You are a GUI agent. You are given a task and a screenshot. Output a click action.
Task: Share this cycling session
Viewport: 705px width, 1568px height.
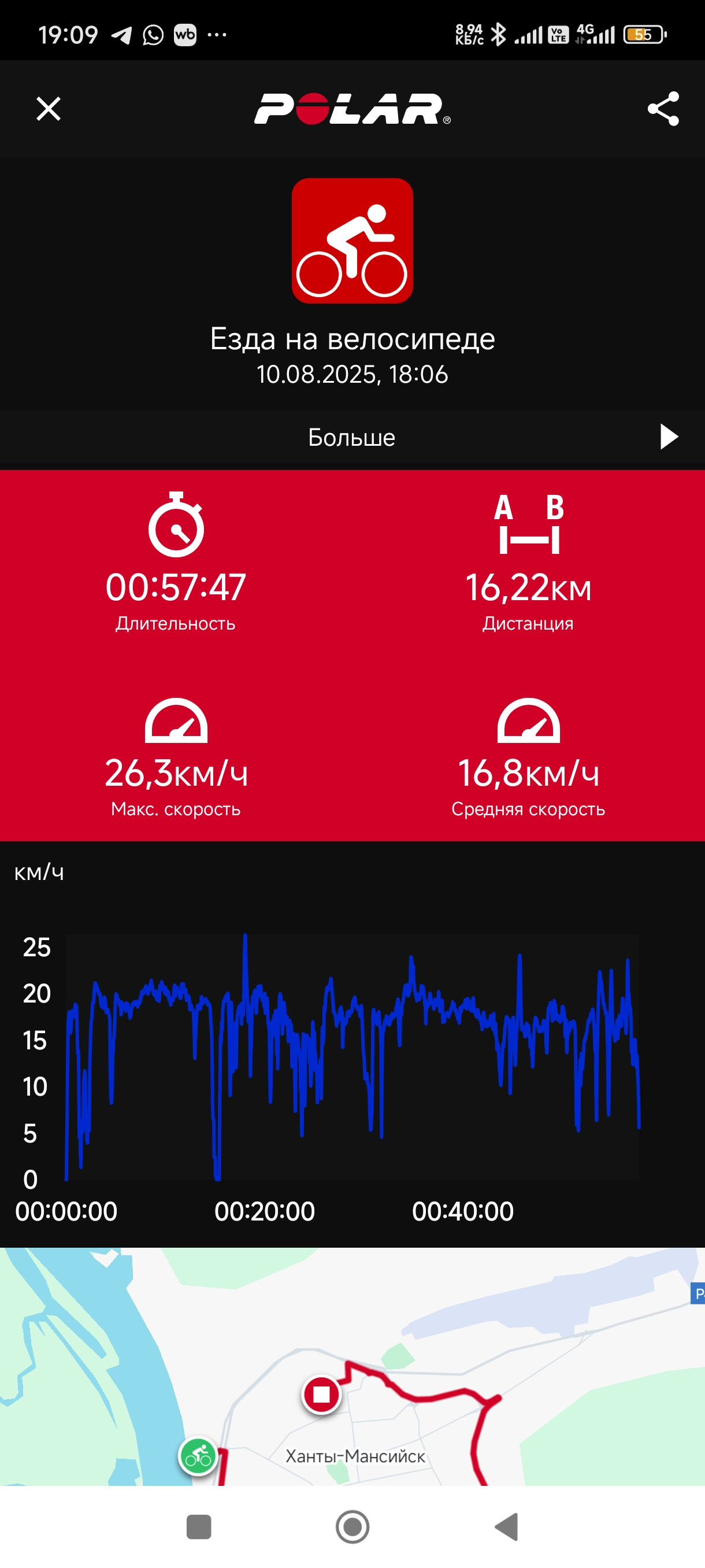point(663,109)
